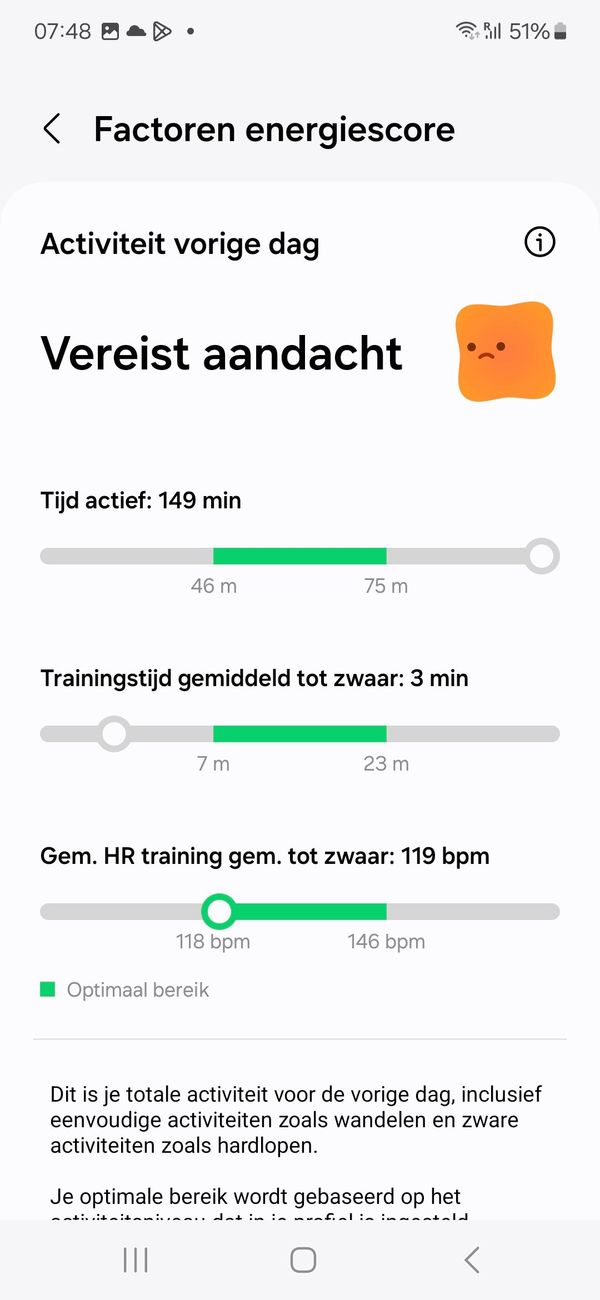
Task: Go to the home screen
Action: coord(303,1260)
